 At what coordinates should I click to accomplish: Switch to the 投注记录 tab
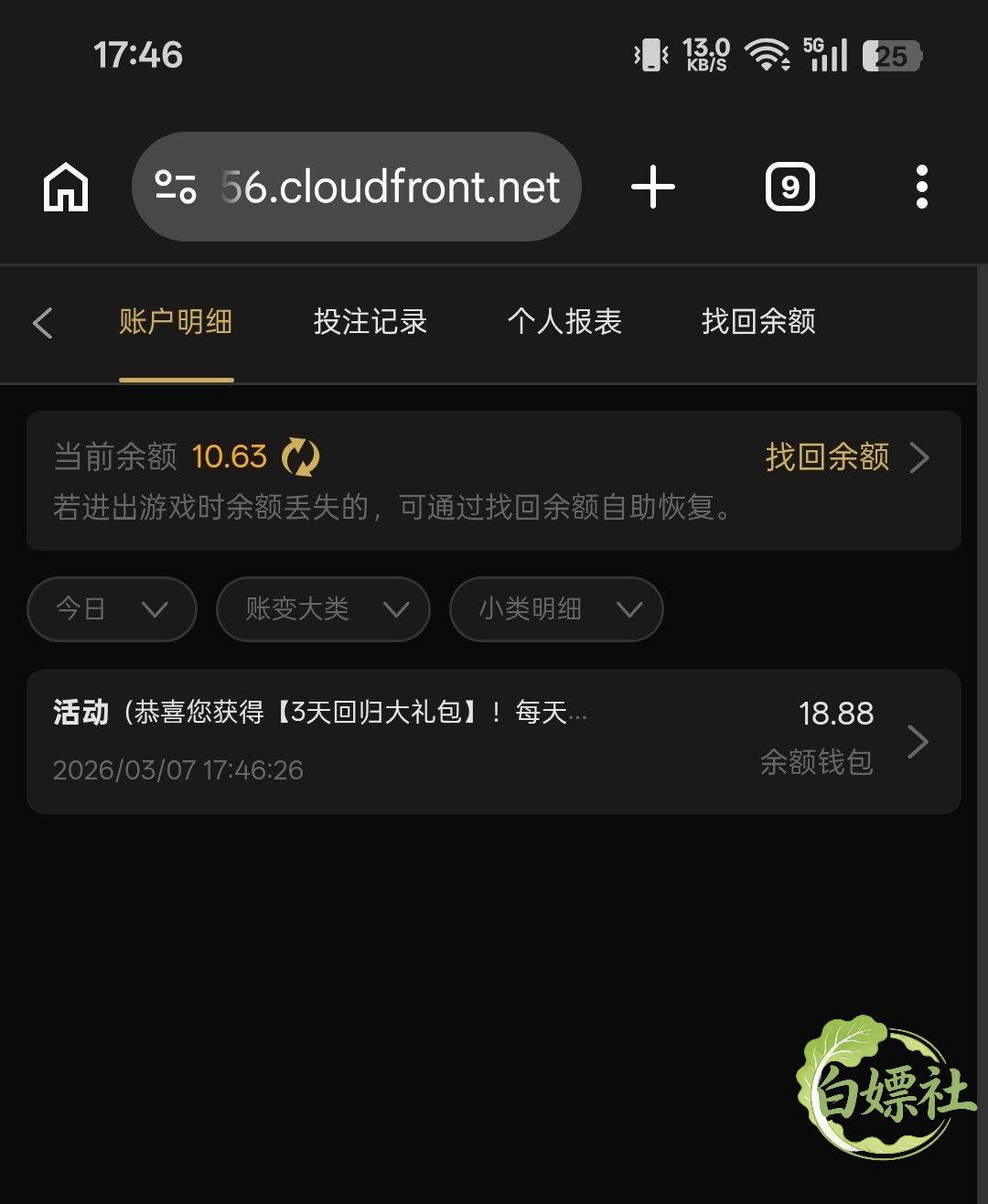[x=370, y=322]
